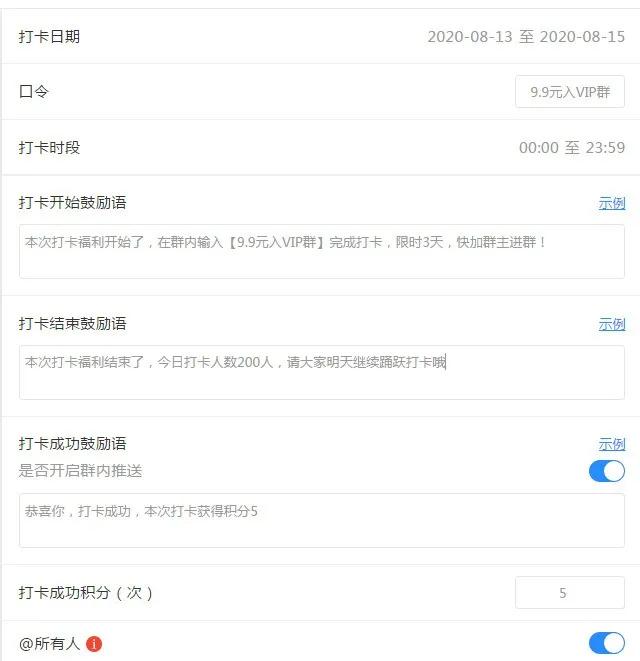Image resolution: width=640 pixels, height=661 pixels.
Task: Open the info icon beside @所有人
Action: click(95, 644)
